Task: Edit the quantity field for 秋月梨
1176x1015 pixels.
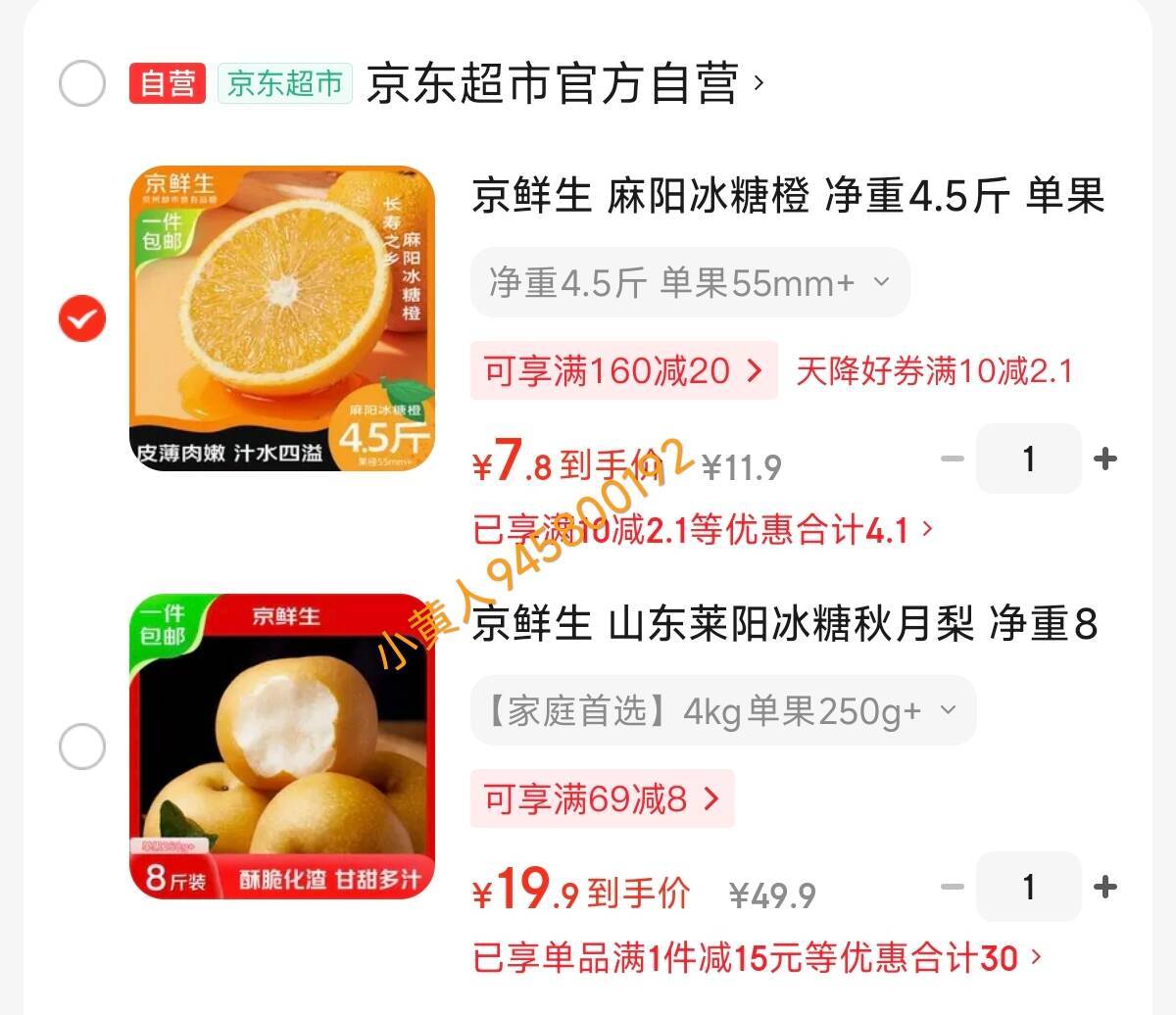Action: (1028, 887)
